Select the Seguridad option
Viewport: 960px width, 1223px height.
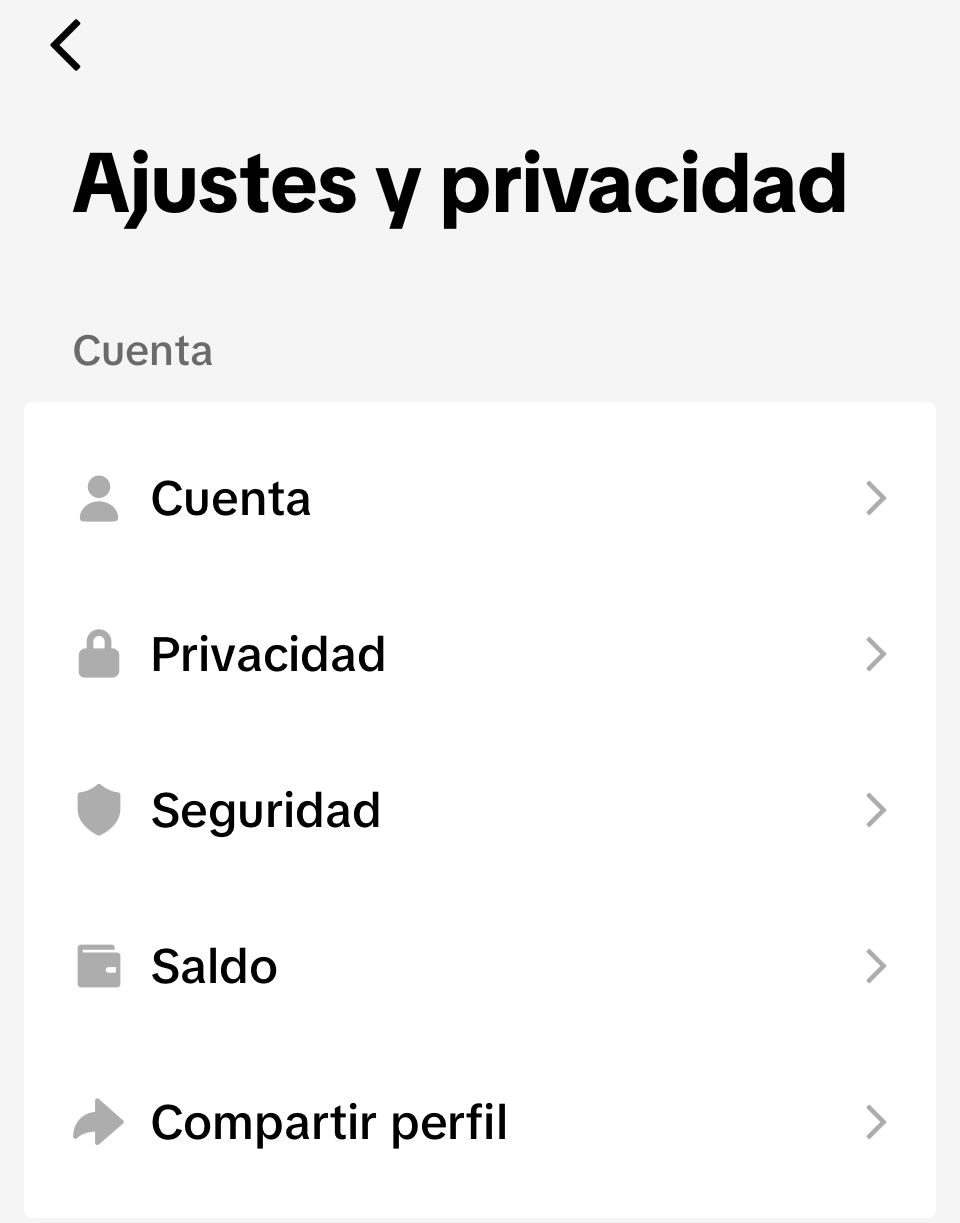click(265, 810)
